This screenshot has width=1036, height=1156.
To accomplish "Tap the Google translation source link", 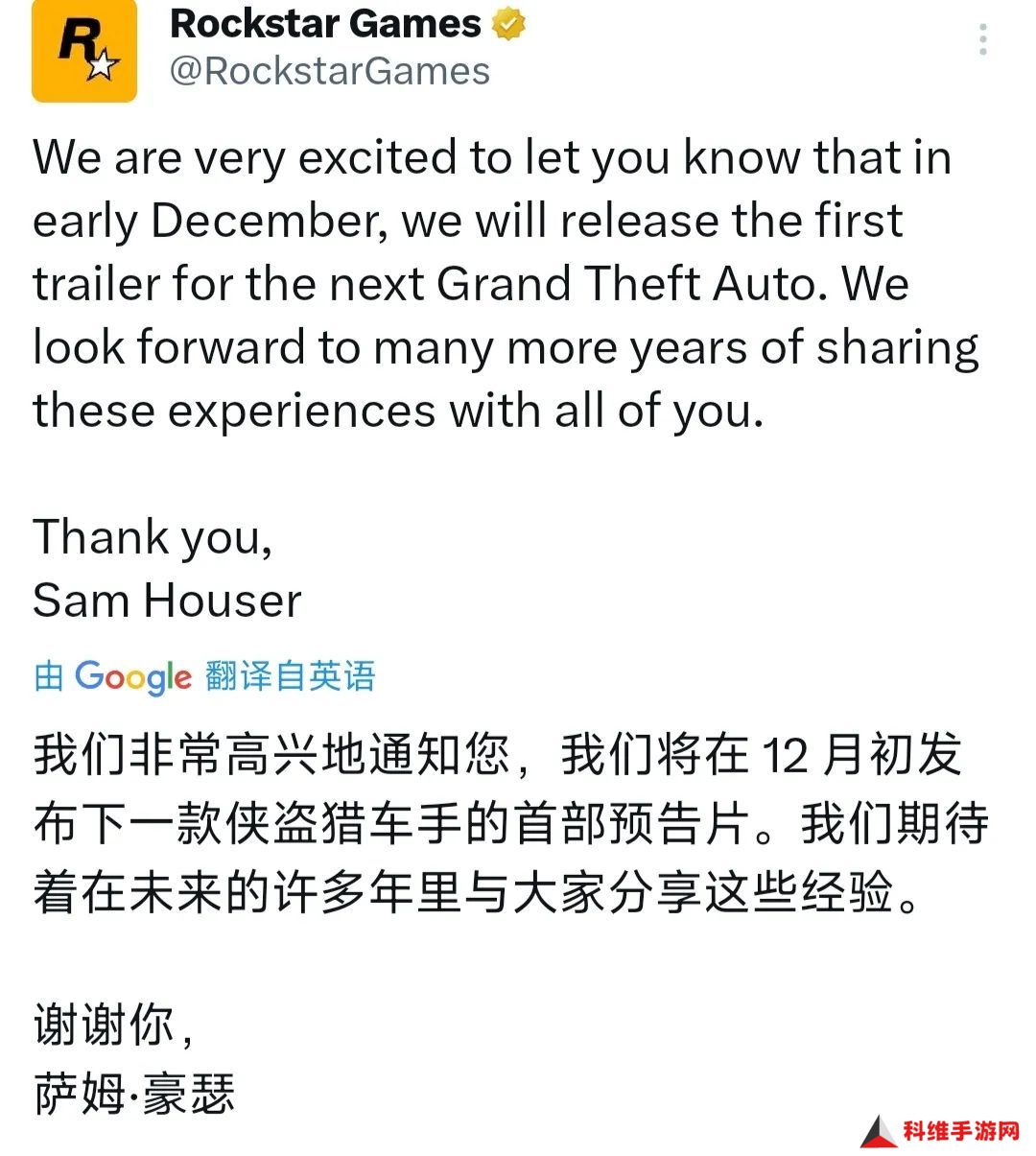I will pyautogui.click(x=204, y=676).
